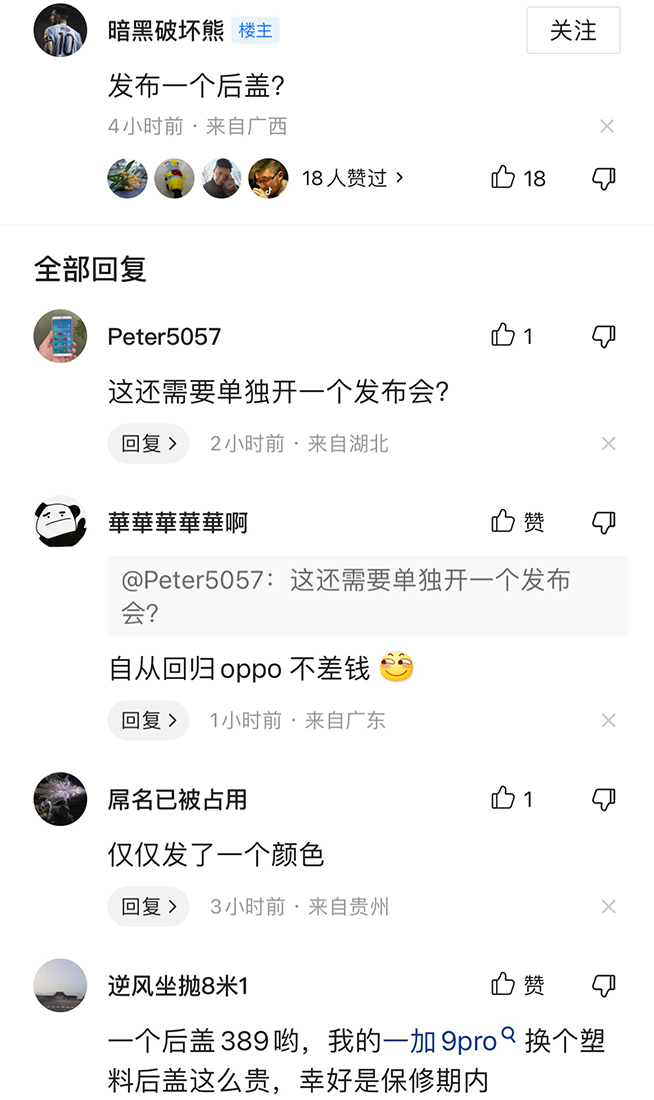This screenshot has height=1100, width=654.
Task: Open Peter5057's profile avatar
Action: tap(60, 336)
